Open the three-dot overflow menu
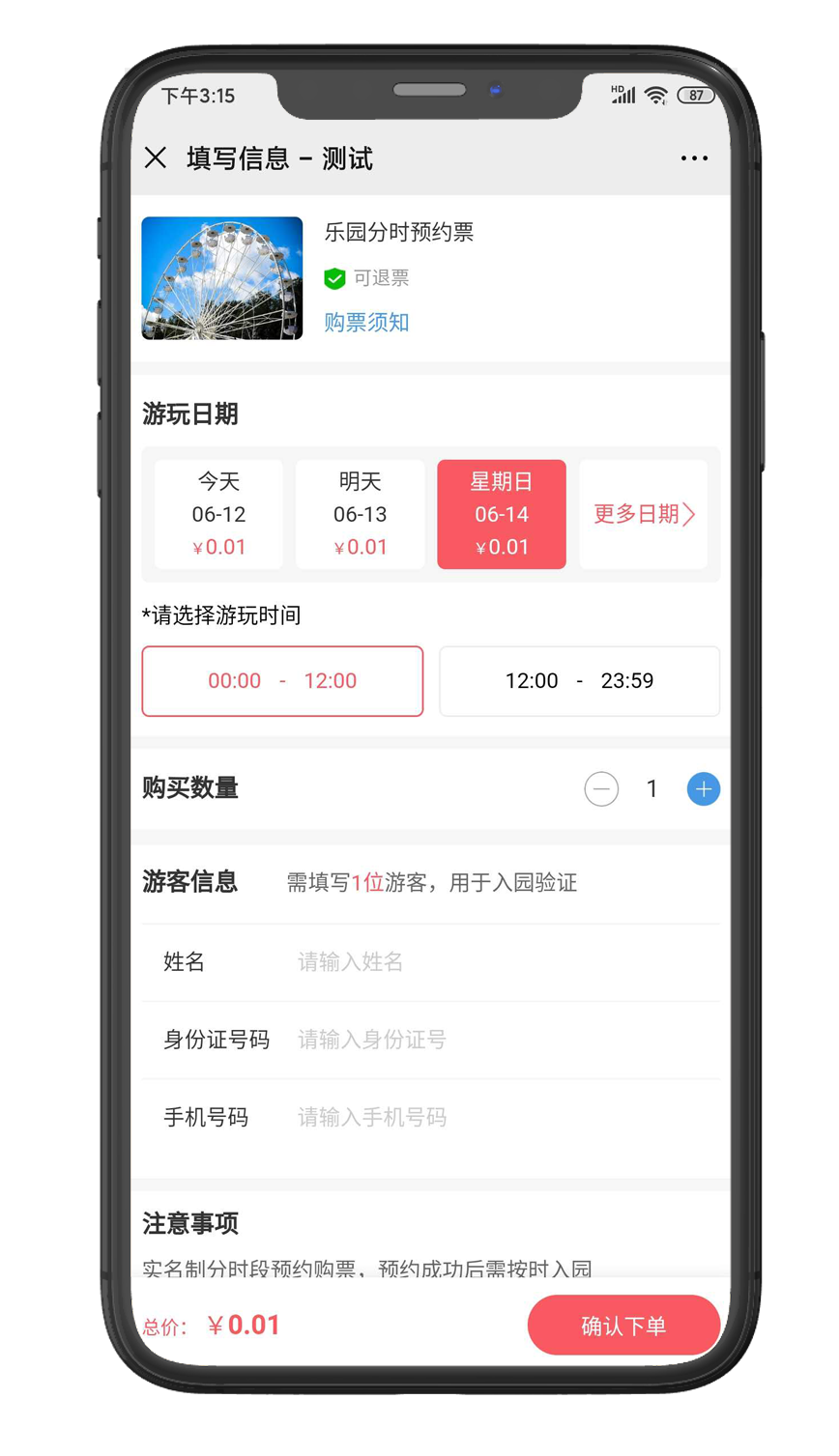 [693, 158]
